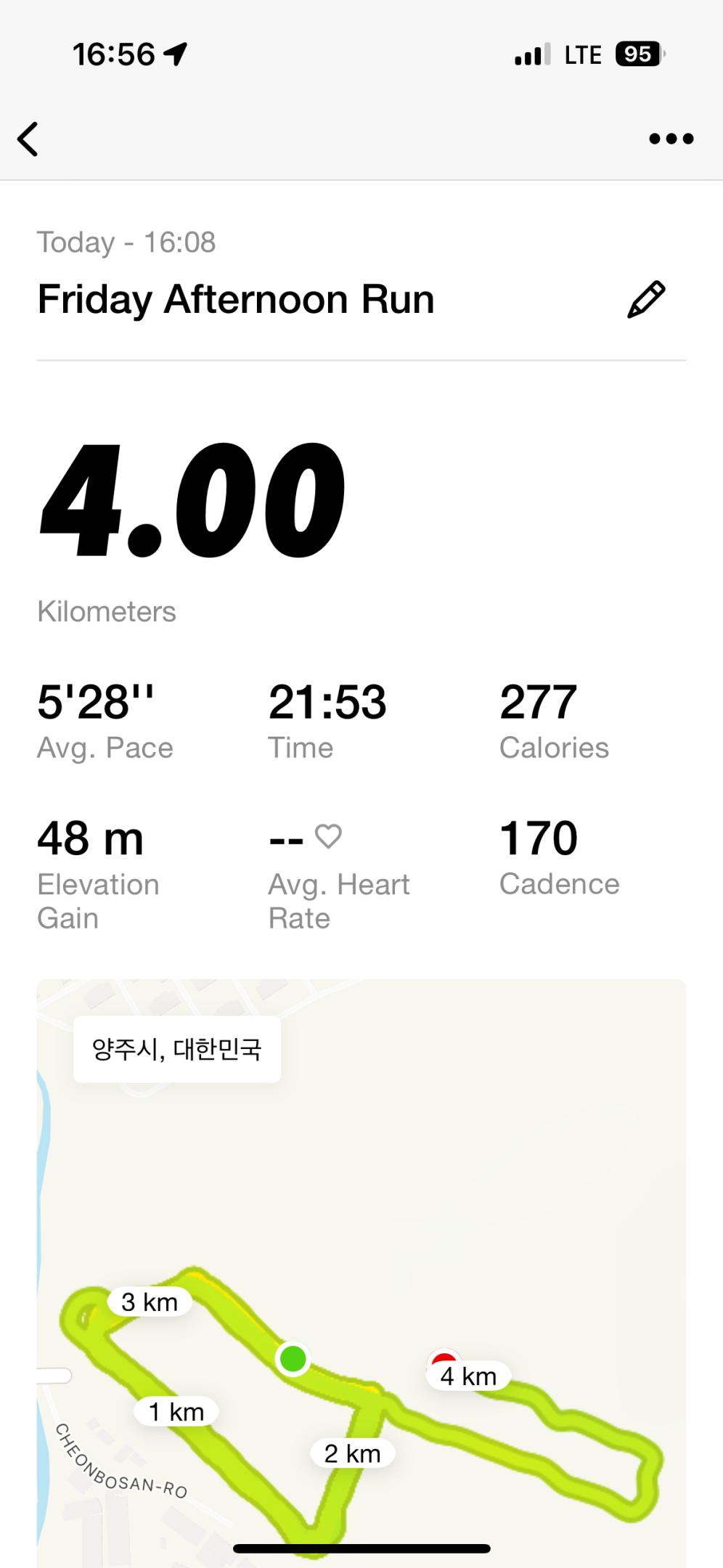Open the three-dot overflow menu

[671, 139]
